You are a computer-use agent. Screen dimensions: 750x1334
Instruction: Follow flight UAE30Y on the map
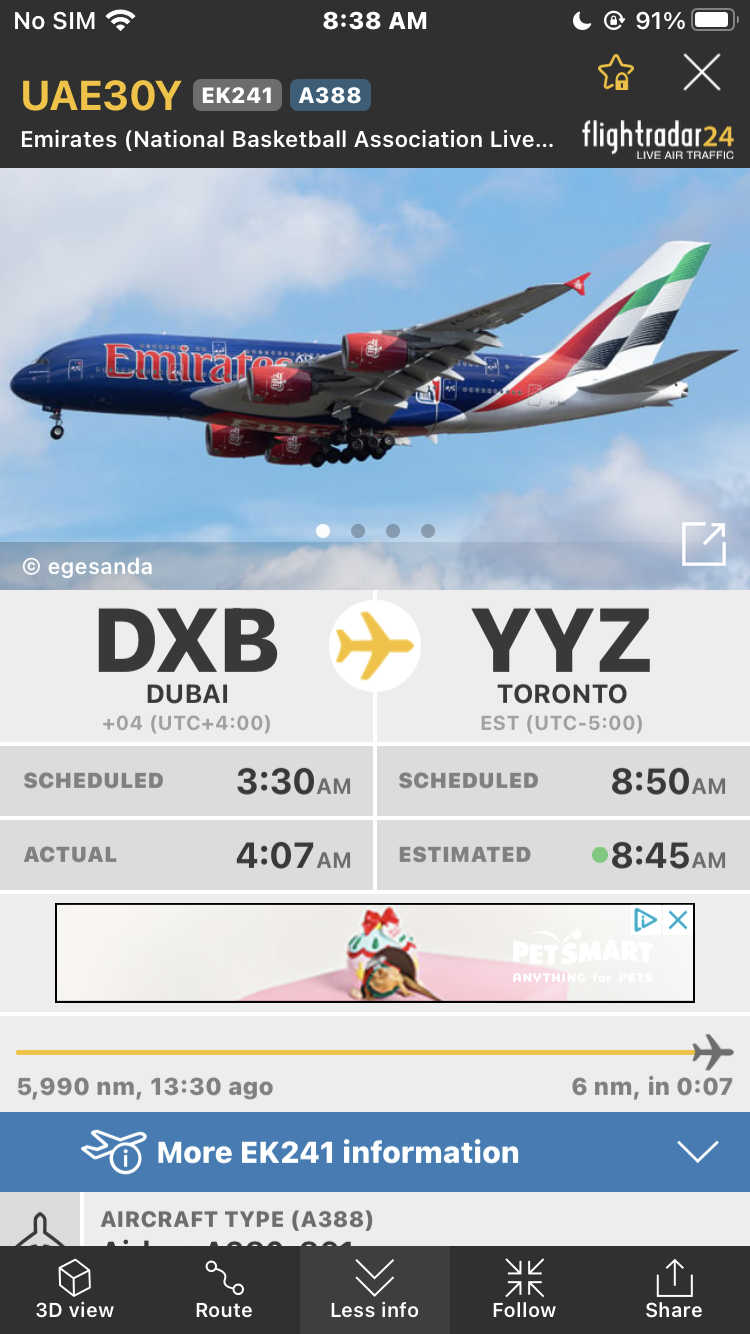coord(524,1290)
